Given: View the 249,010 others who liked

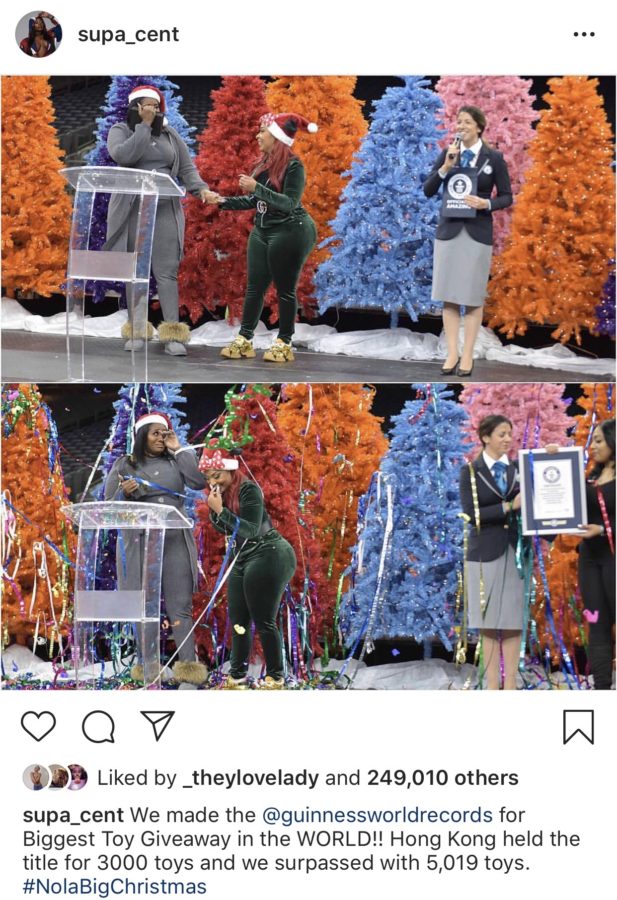Looking at the screenshot, I should pyautogui.click(x=442, y=777).
